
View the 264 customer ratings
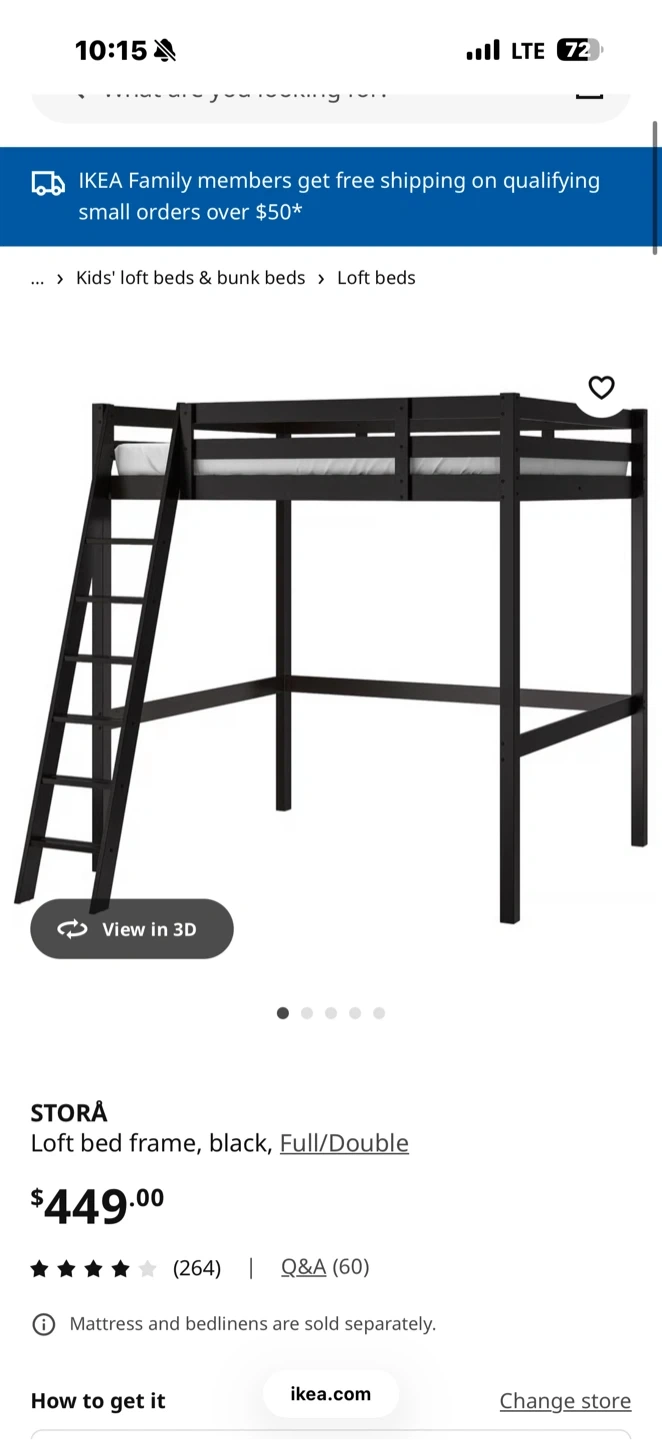[x=196, y=1268]
